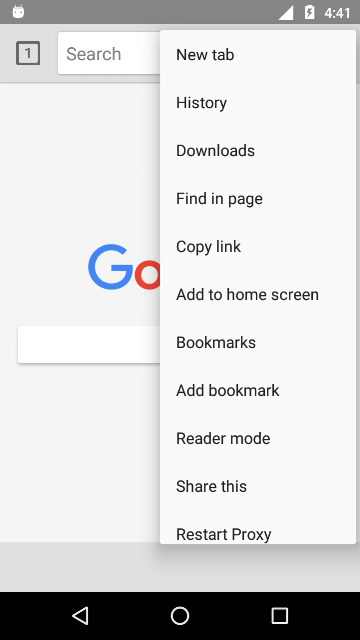Go to home via navigation bar
The image size is (360, 640).
tap(180, 616)
